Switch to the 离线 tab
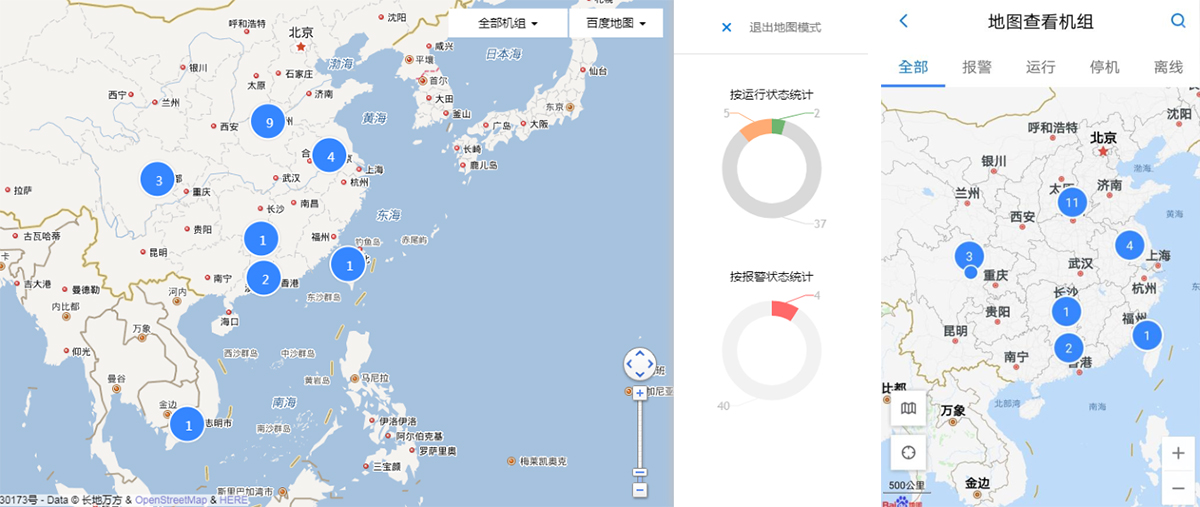 click(1168, 67)
